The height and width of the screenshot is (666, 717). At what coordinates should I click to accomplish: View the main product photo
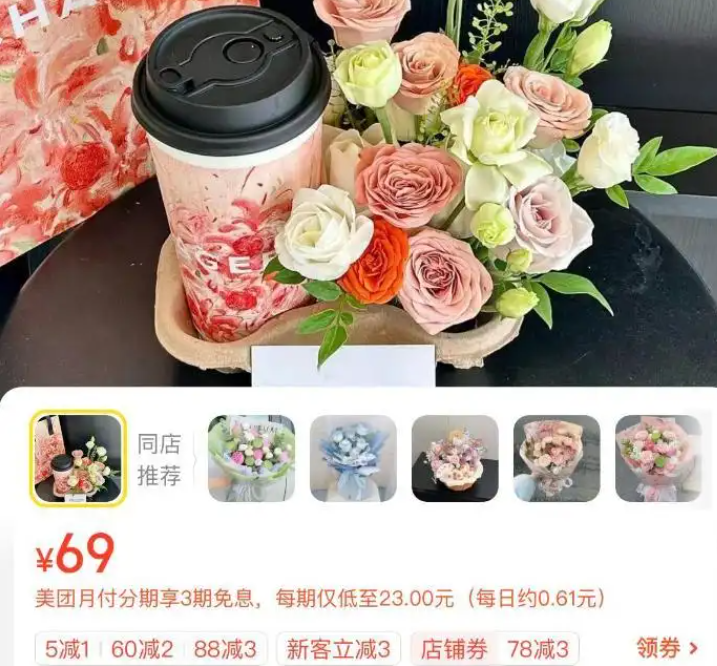coord(358,190)
